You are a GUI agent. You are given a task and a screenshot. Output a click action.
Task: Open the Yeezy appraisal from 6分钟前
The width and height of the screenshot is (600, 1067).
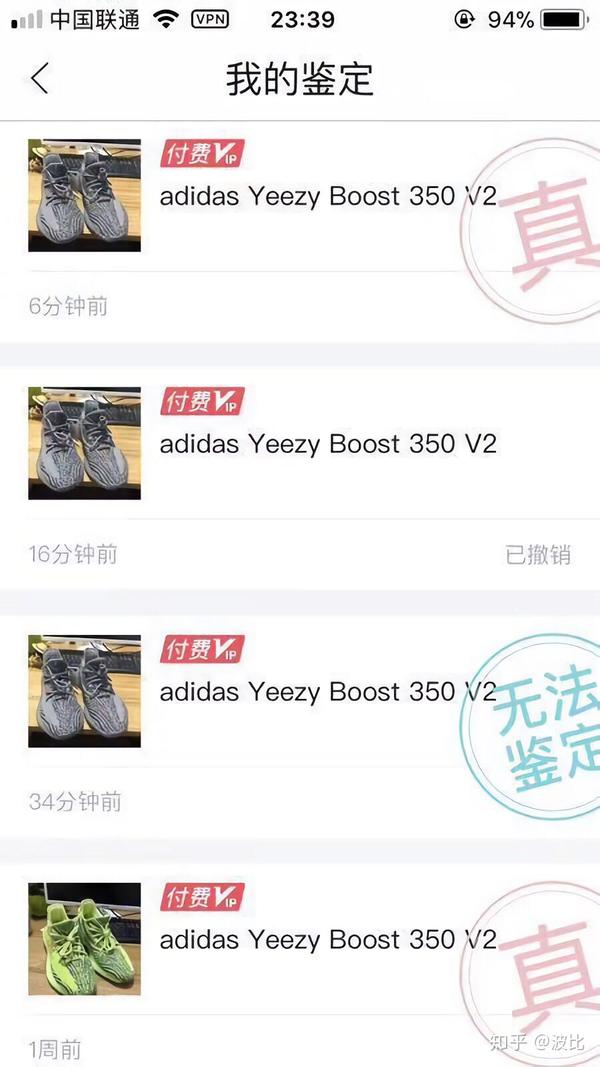(x=328, y=196)
